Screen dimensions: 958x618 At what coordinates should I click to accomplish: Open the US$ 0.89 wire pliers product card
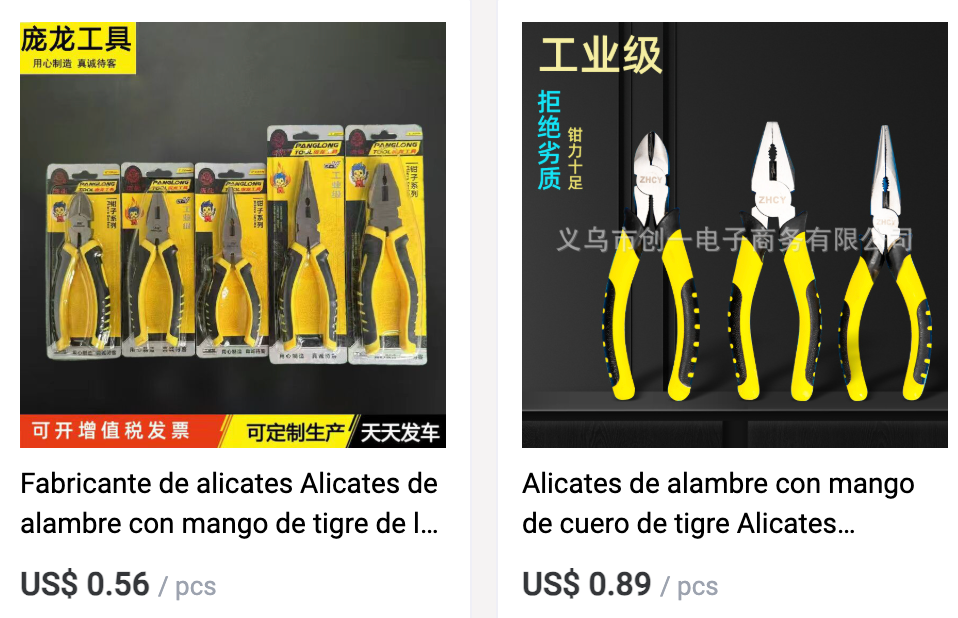click(734, 236)
